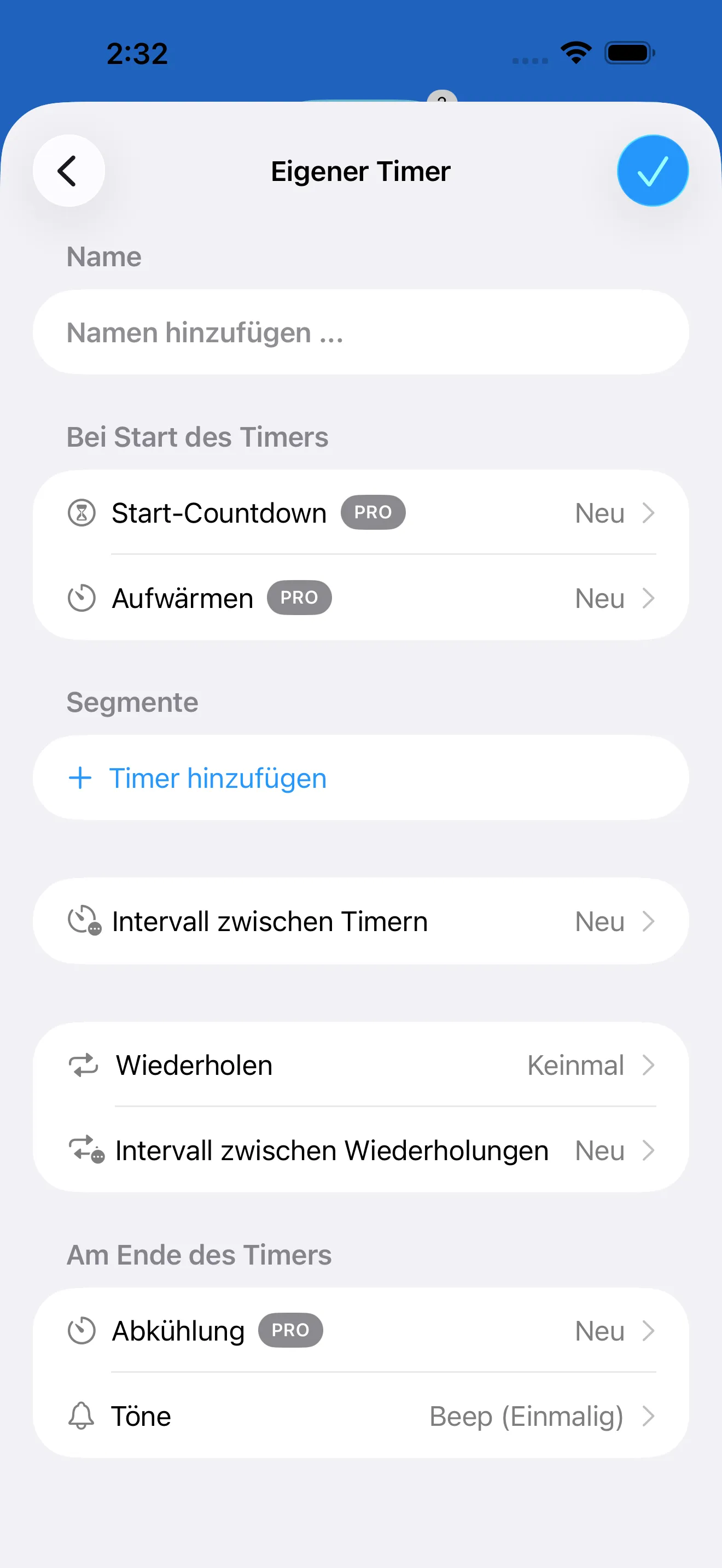Open Timer hinzufügen to add a segment

click(x=217, y=778)
